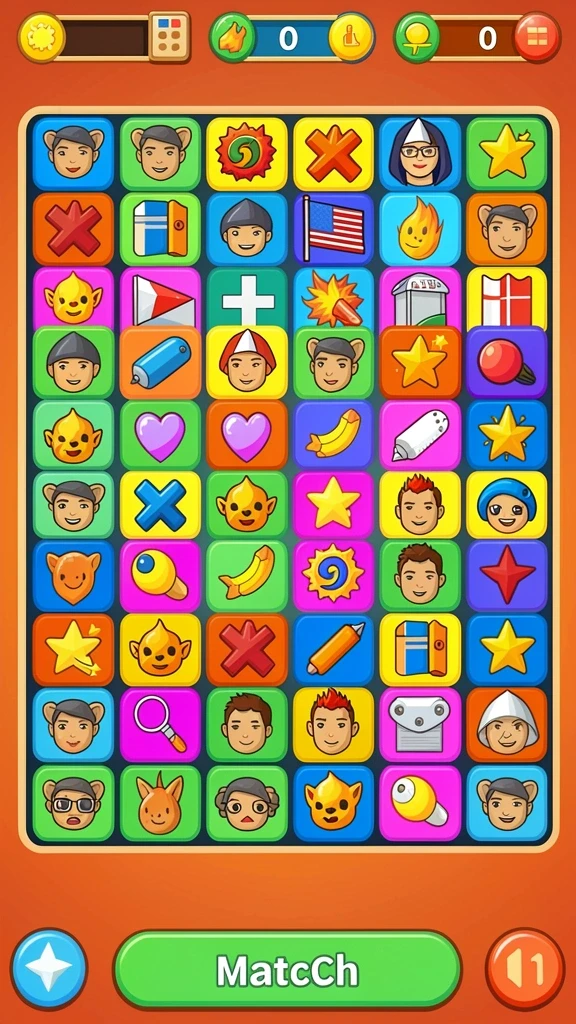576x1024 pixels.
Task: Tap the yellow sun coin icon at top
Action: tap(42, 37)
